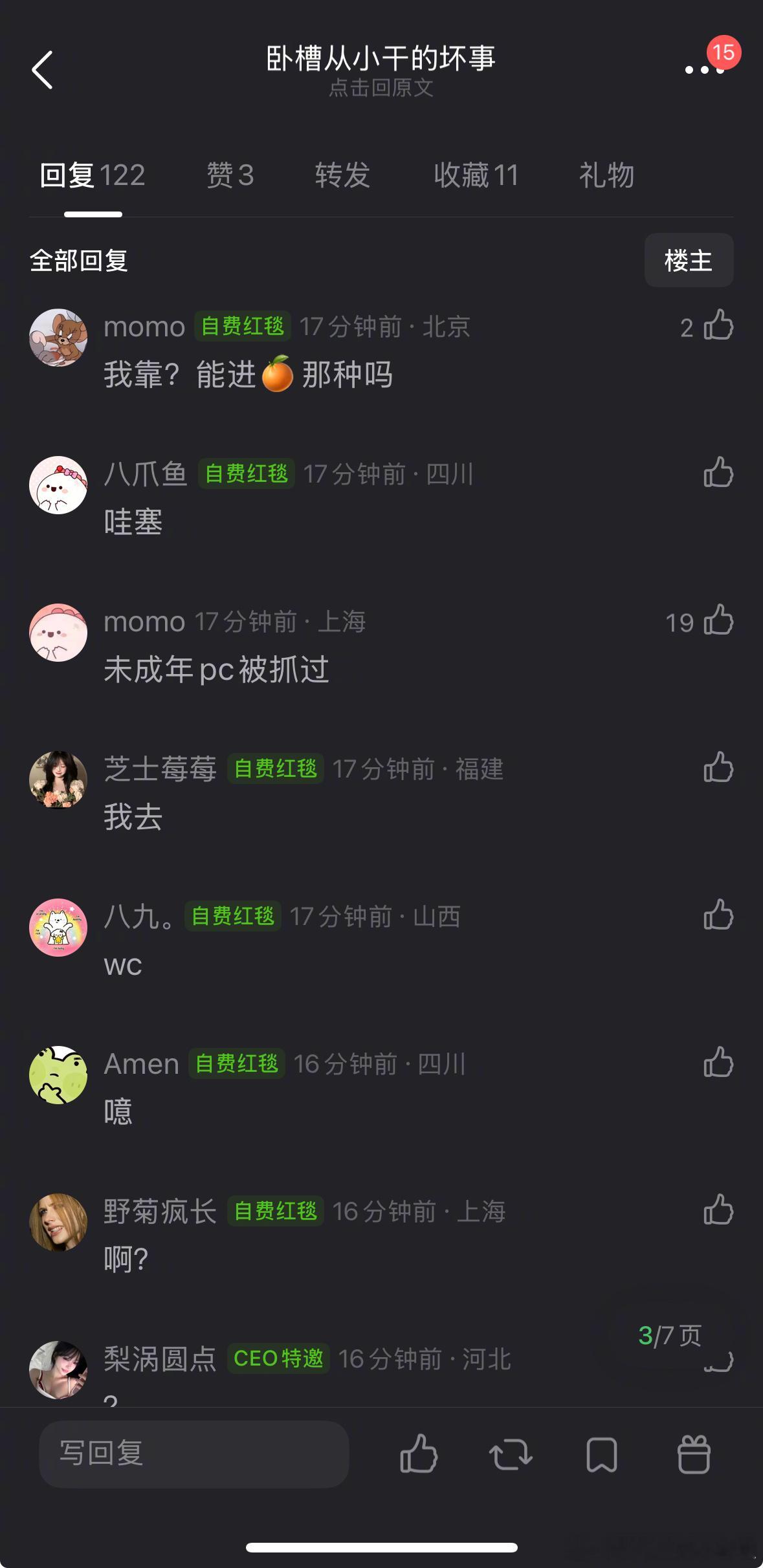The height and width of the screenshot is (1568, 763).
Task: Tap the back arrow to exit thread
Action: coord(43,70)
